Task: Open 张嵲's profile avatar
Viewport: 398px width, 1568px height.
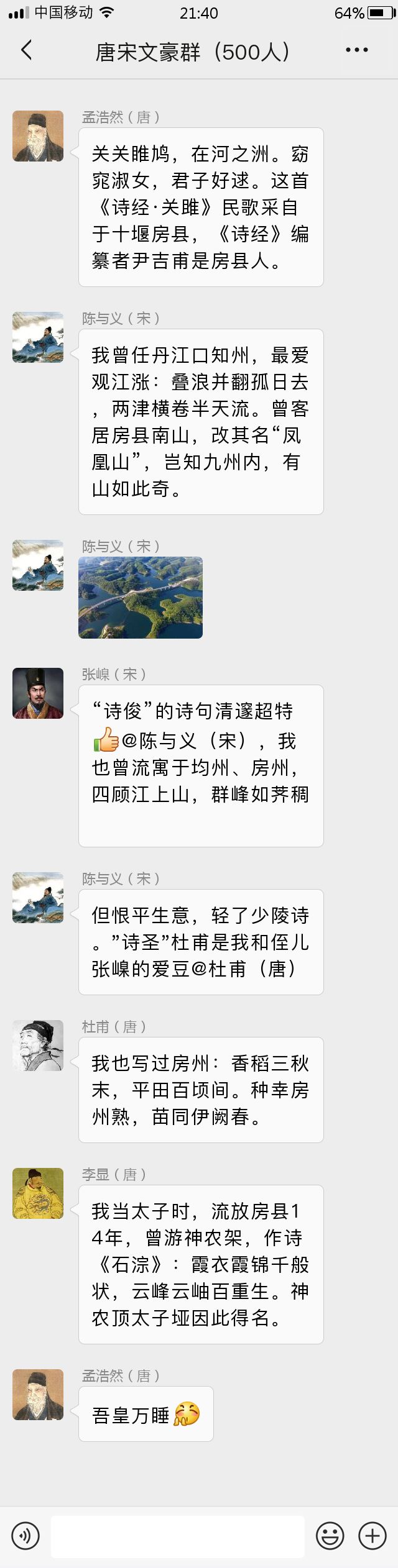Action: coord(38,693)
